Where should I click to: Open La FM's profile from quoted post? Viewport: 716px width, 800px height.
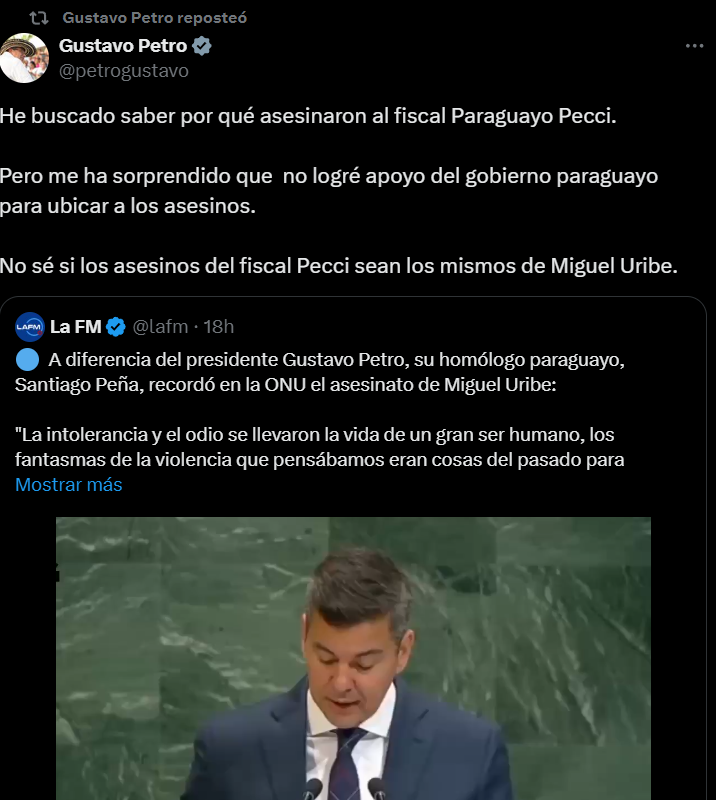[x=73, y=326]
